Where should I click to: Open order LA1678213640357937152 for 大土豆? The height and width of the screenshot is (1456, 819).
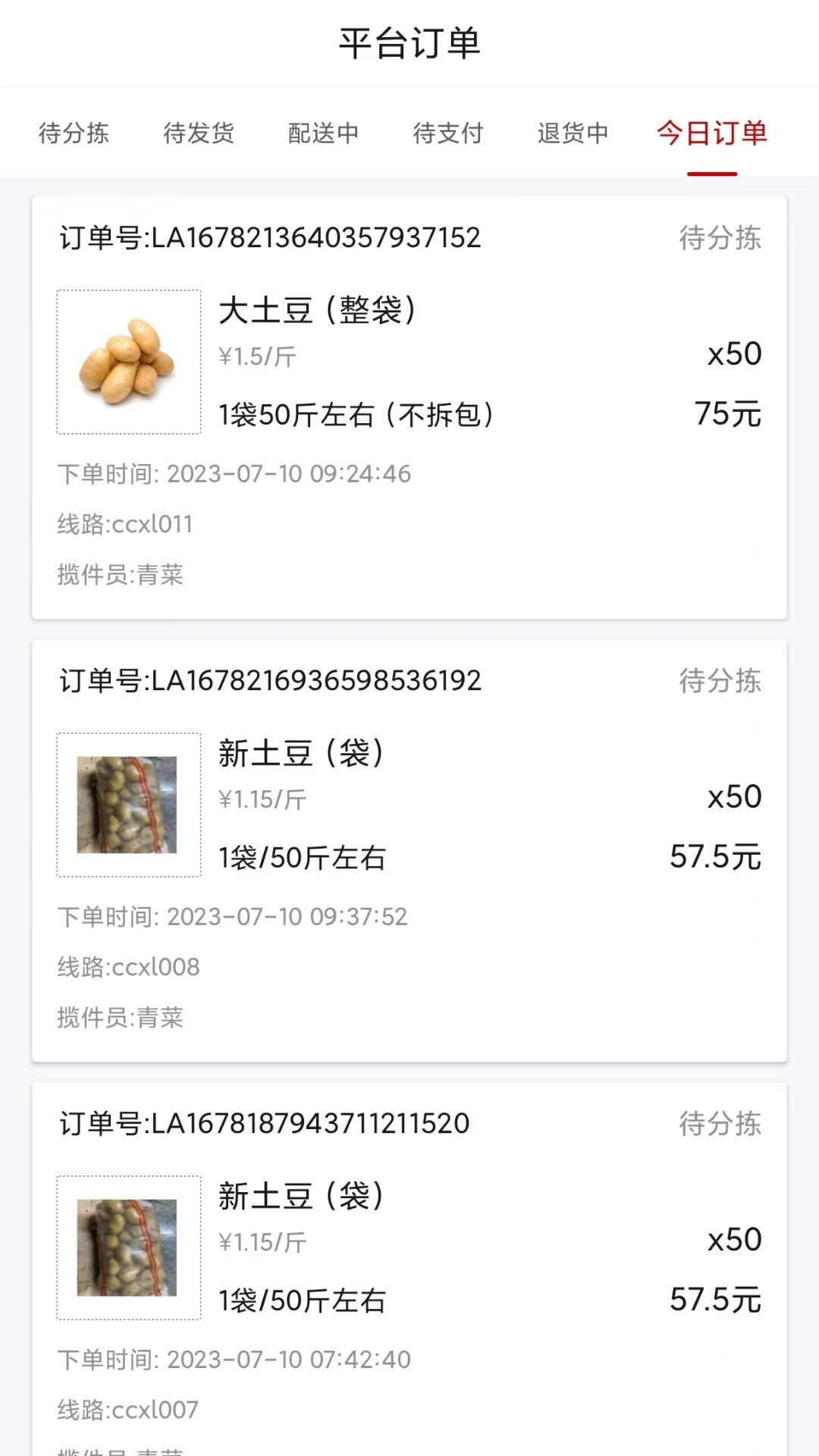[x=409, y=408]
